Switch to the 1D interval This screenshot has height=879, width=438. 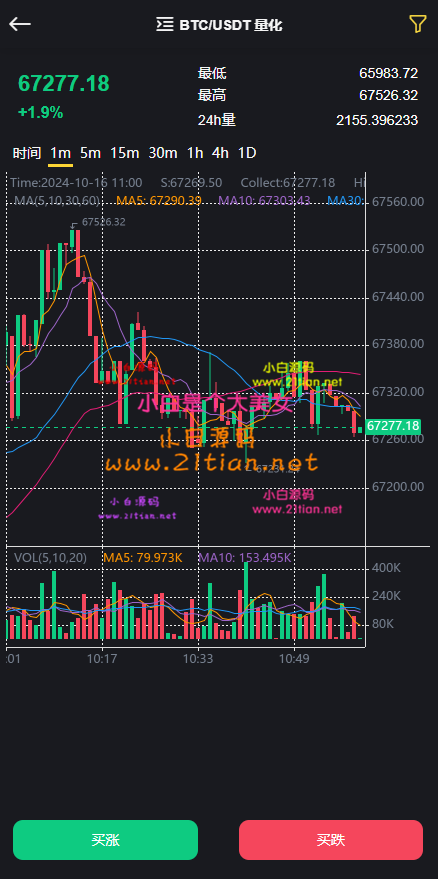(x=247, y=153)
